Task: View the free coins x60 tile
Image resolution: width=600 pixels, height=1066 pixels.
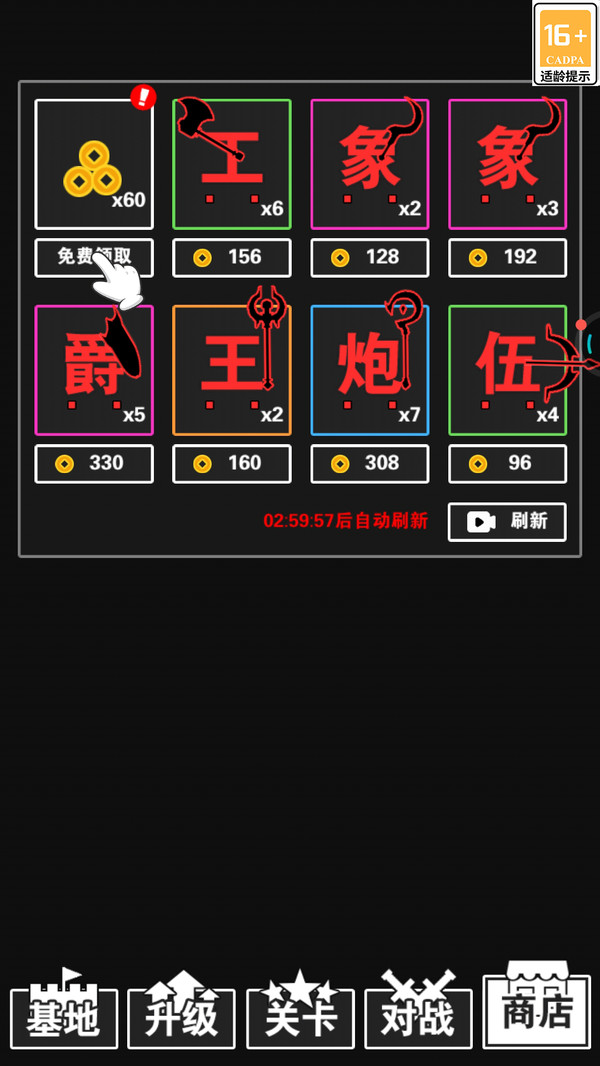Action: tap(94, 164)
